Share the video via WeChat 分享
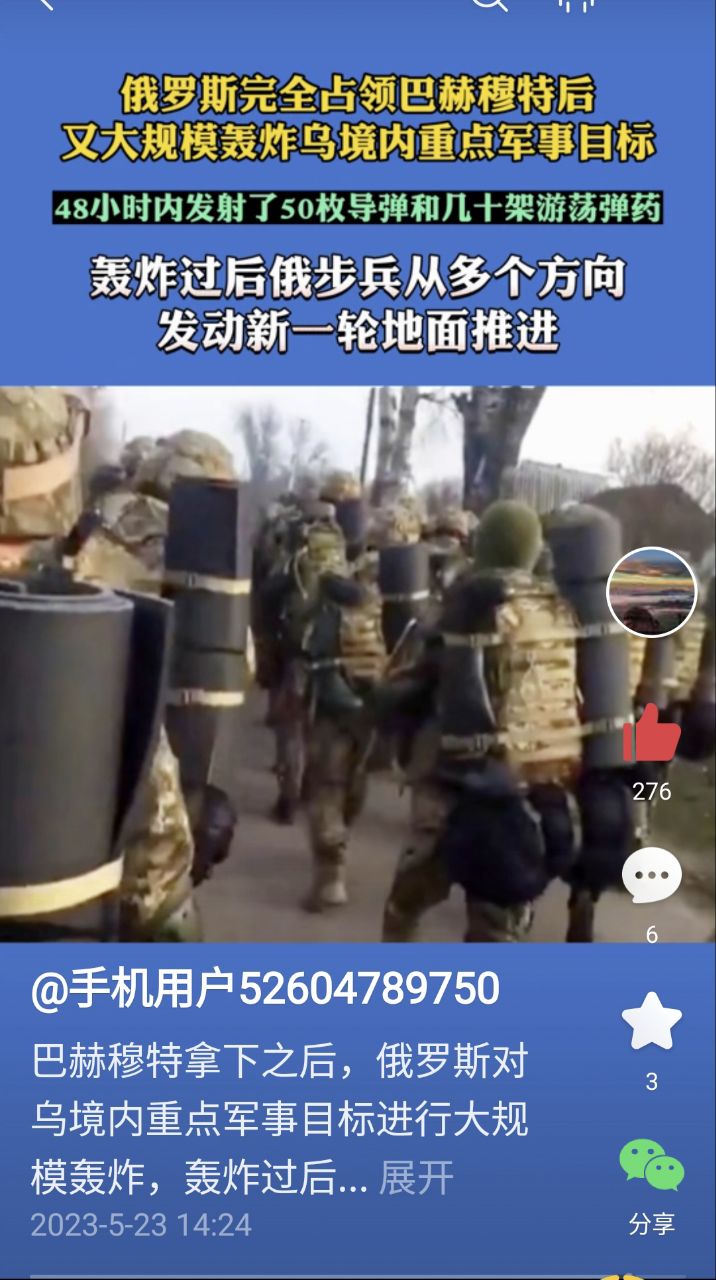This screenshot has height=1280, width=716. 651,1168
